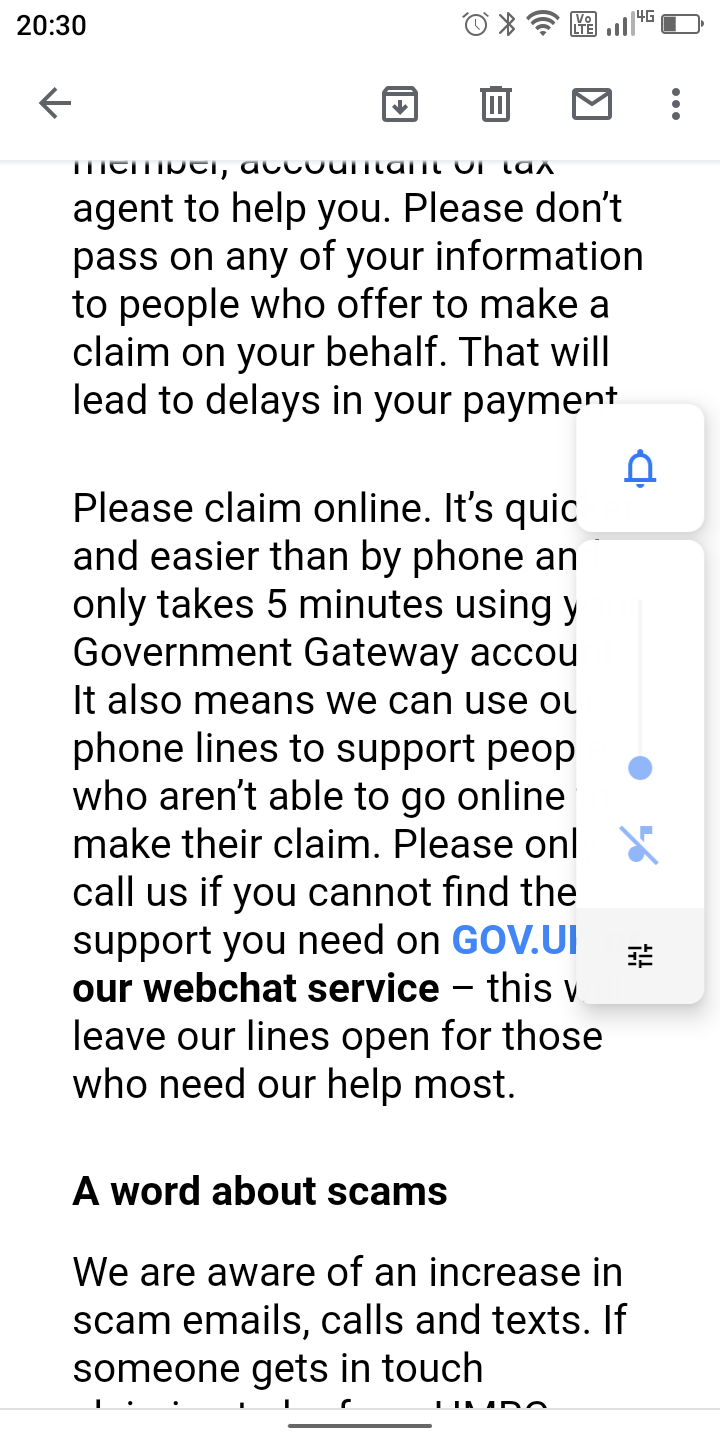Open the GOV.UK link
The width and height of the screenshot is (720, 1440).
click(x=515, y=940)
